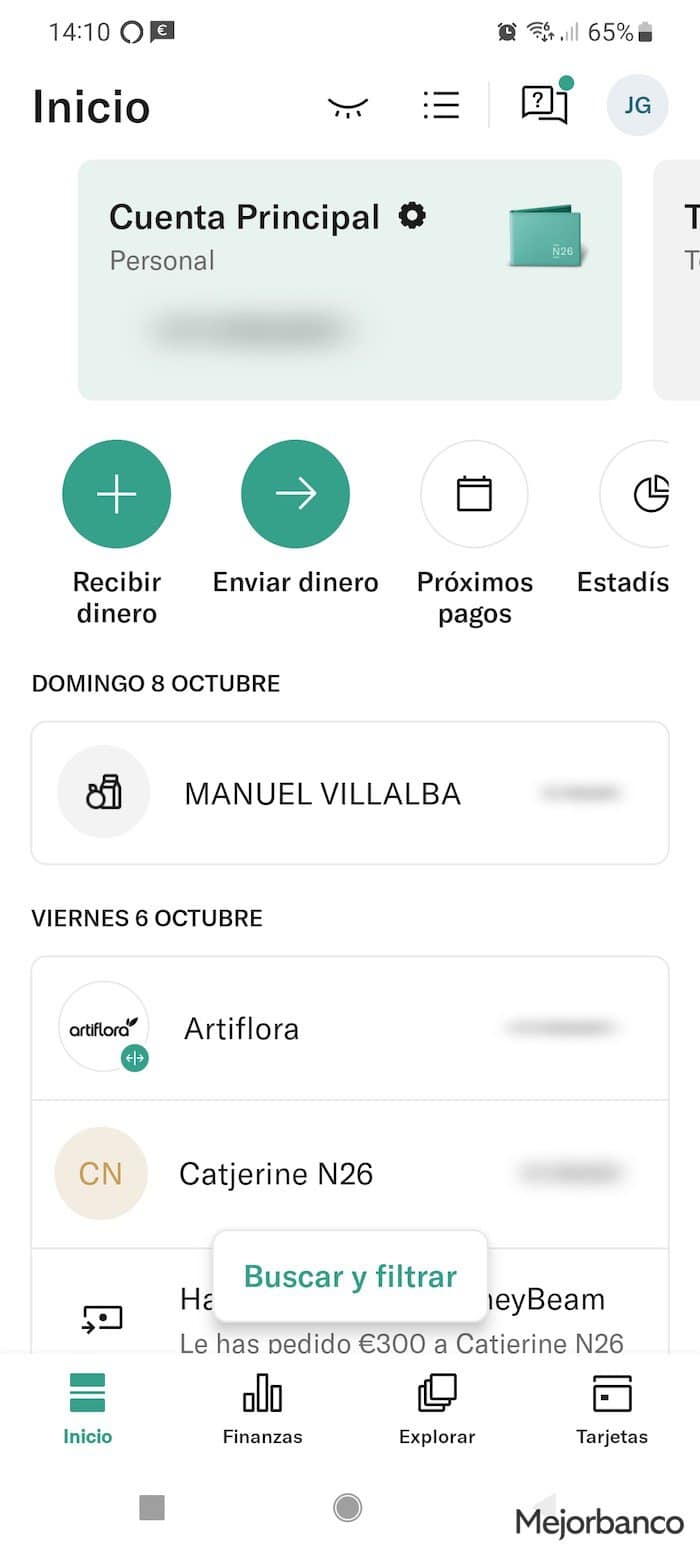
Task: Open the Cuenta Principal account card
Action: click(350, 280)
